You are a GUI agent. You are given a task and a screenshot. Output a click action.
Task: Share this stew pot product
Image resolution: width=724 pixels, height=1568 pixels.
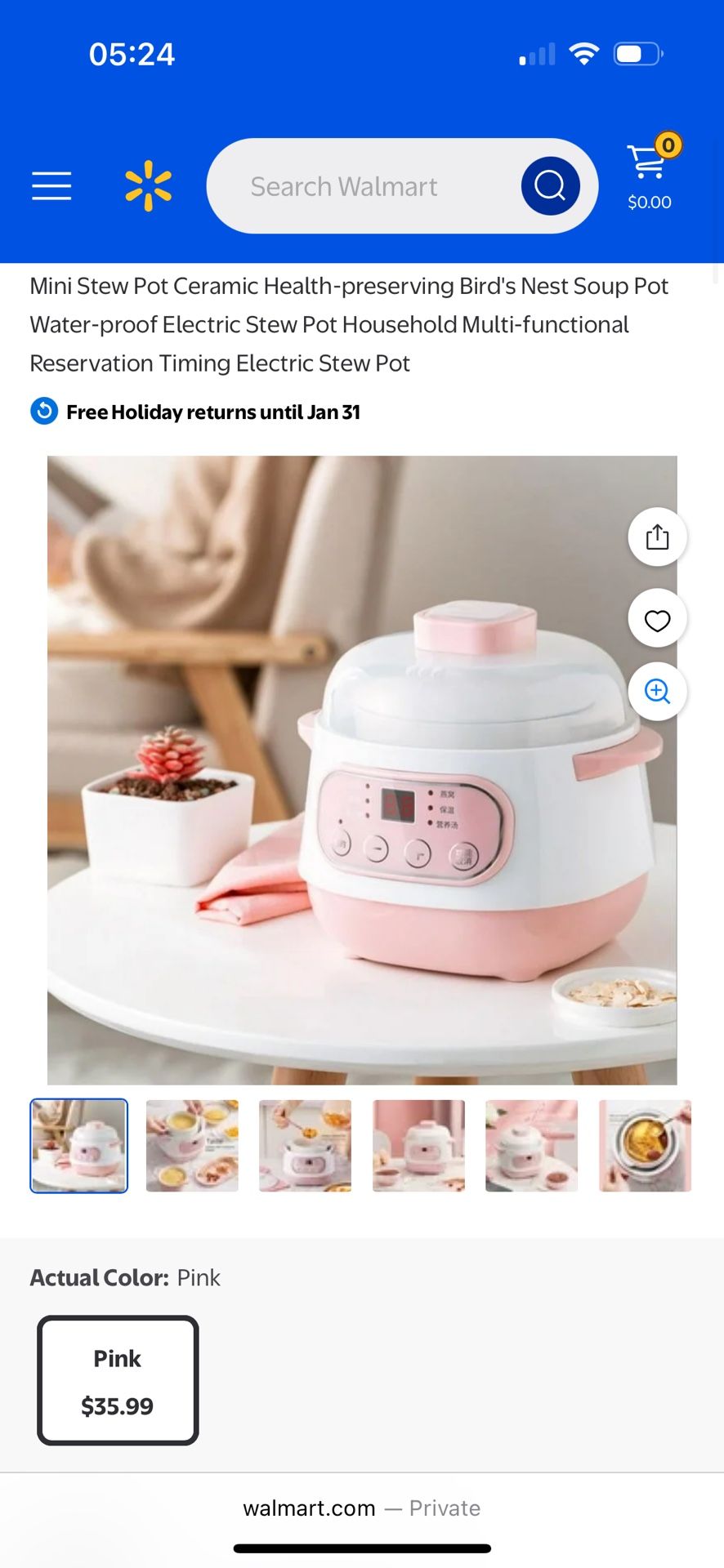click(x=657, y=537)
